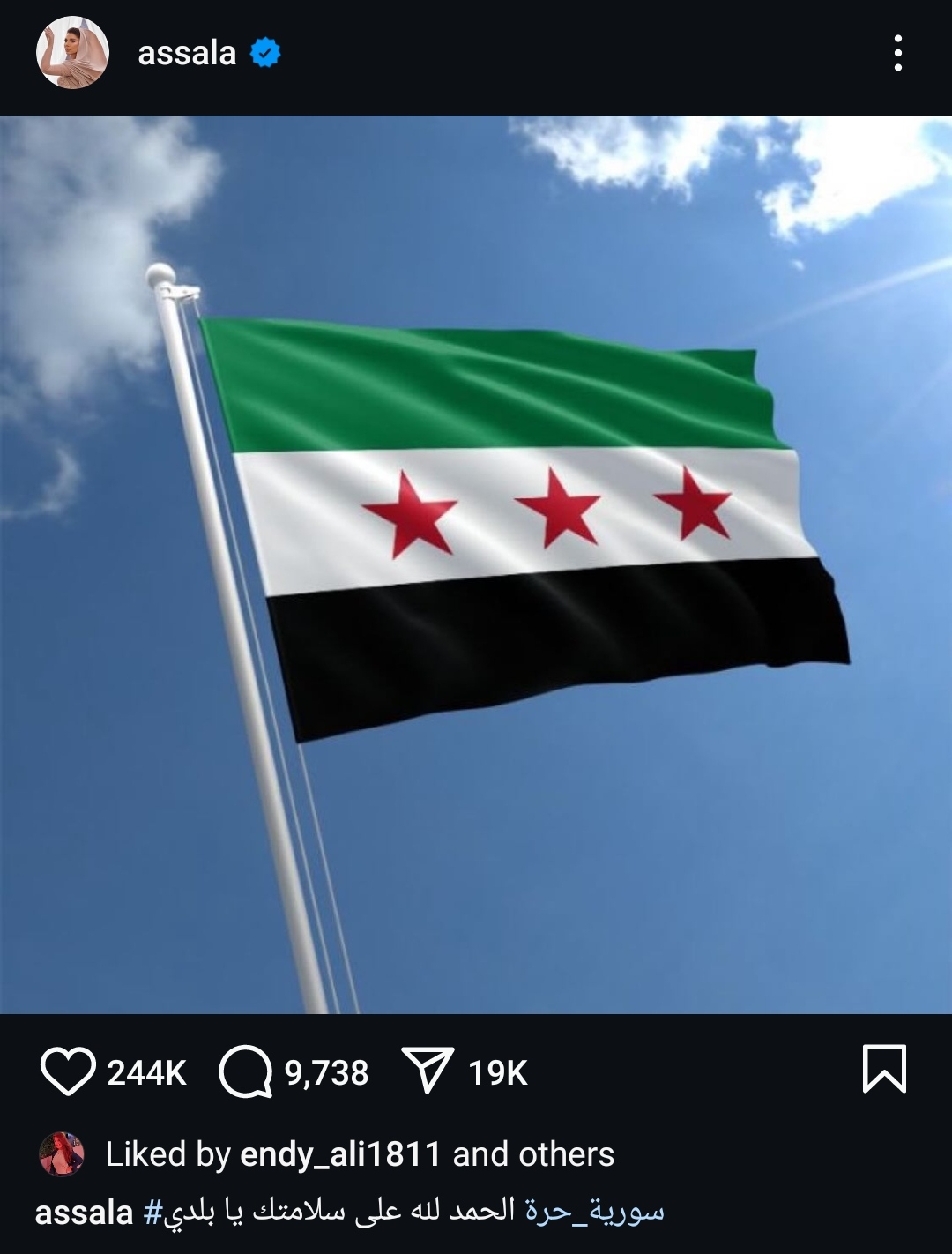Open comments on this post
The image size is (952, 1254).
tap(246, 1071)
